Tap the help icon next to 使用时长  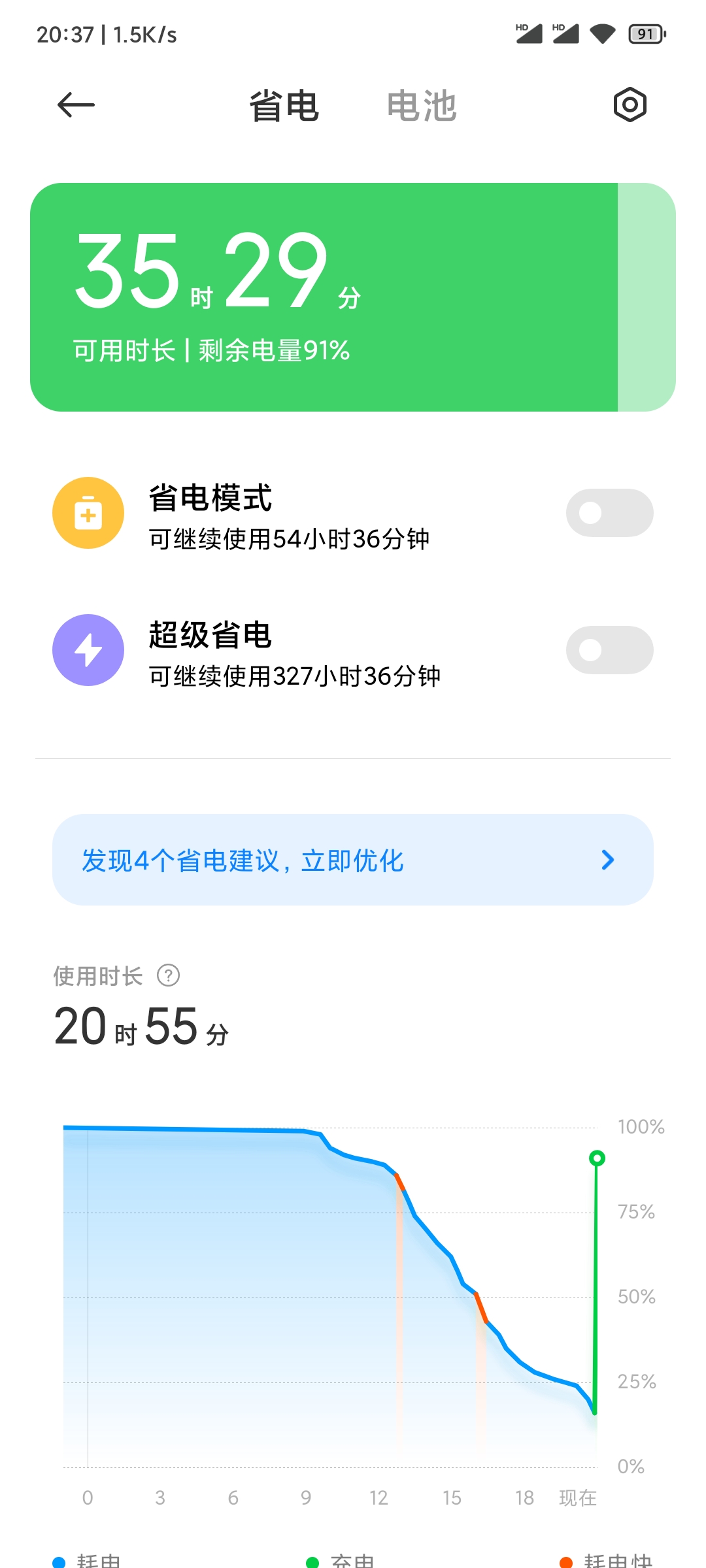pyautogui.click(x=168, y=975)
